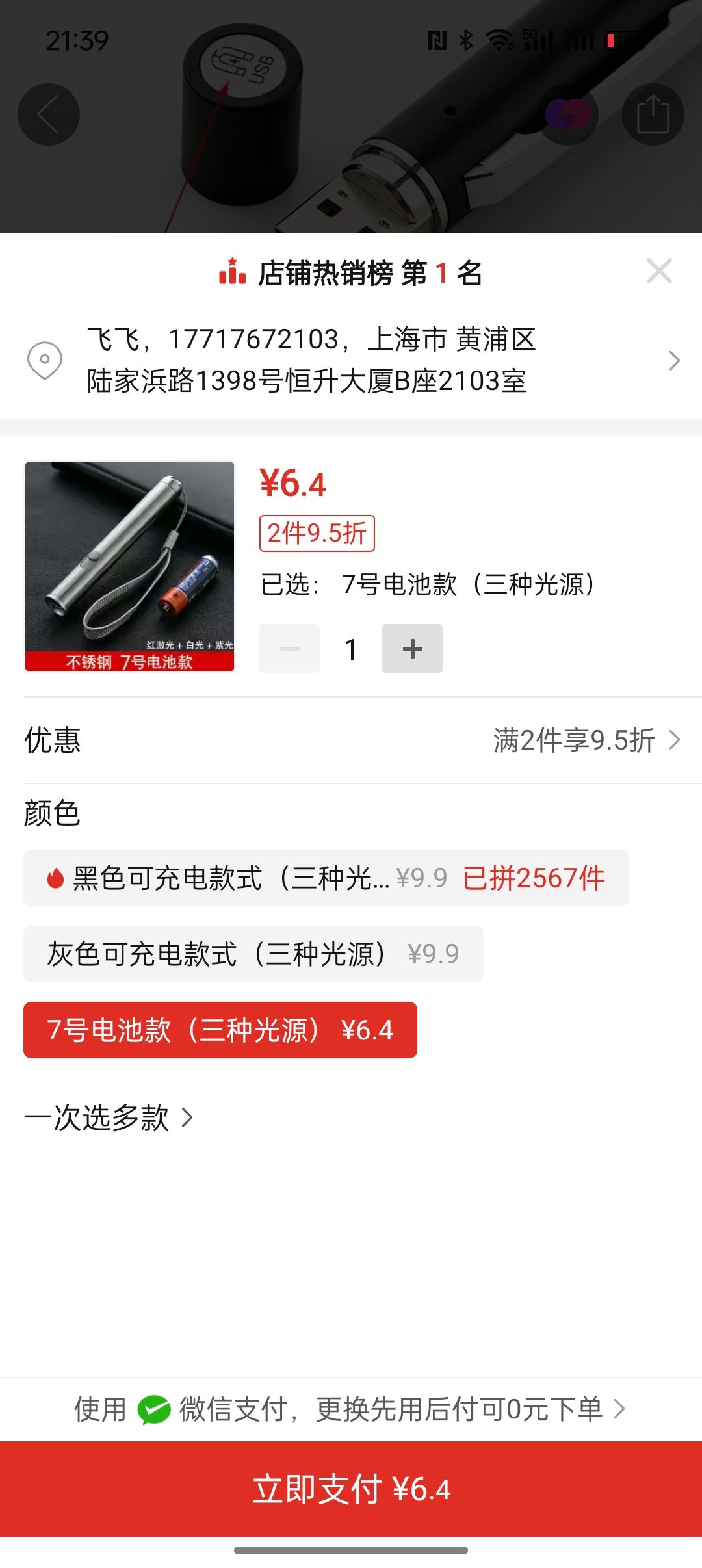Select 7号电池款（三种光源）¥6.4

pyautogui.click(x=220, y=1030)
